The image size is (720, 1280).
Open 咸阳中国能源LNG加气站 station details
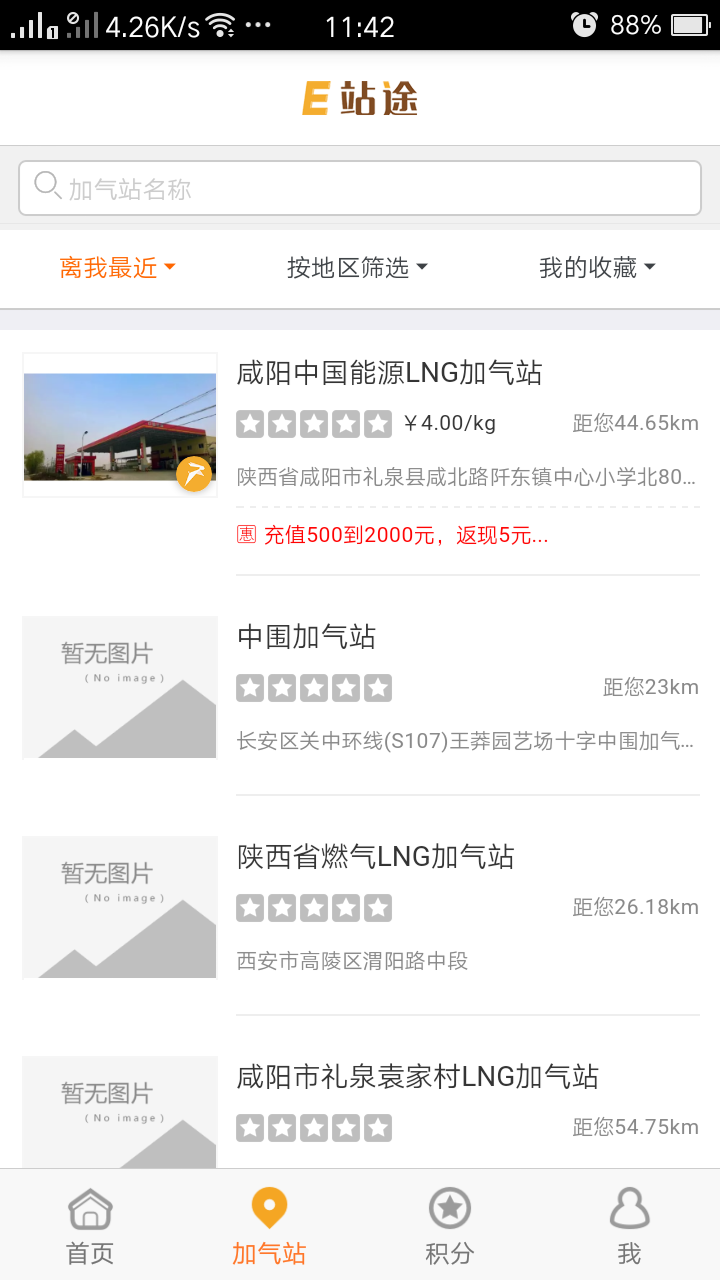(x=389, y=374)
